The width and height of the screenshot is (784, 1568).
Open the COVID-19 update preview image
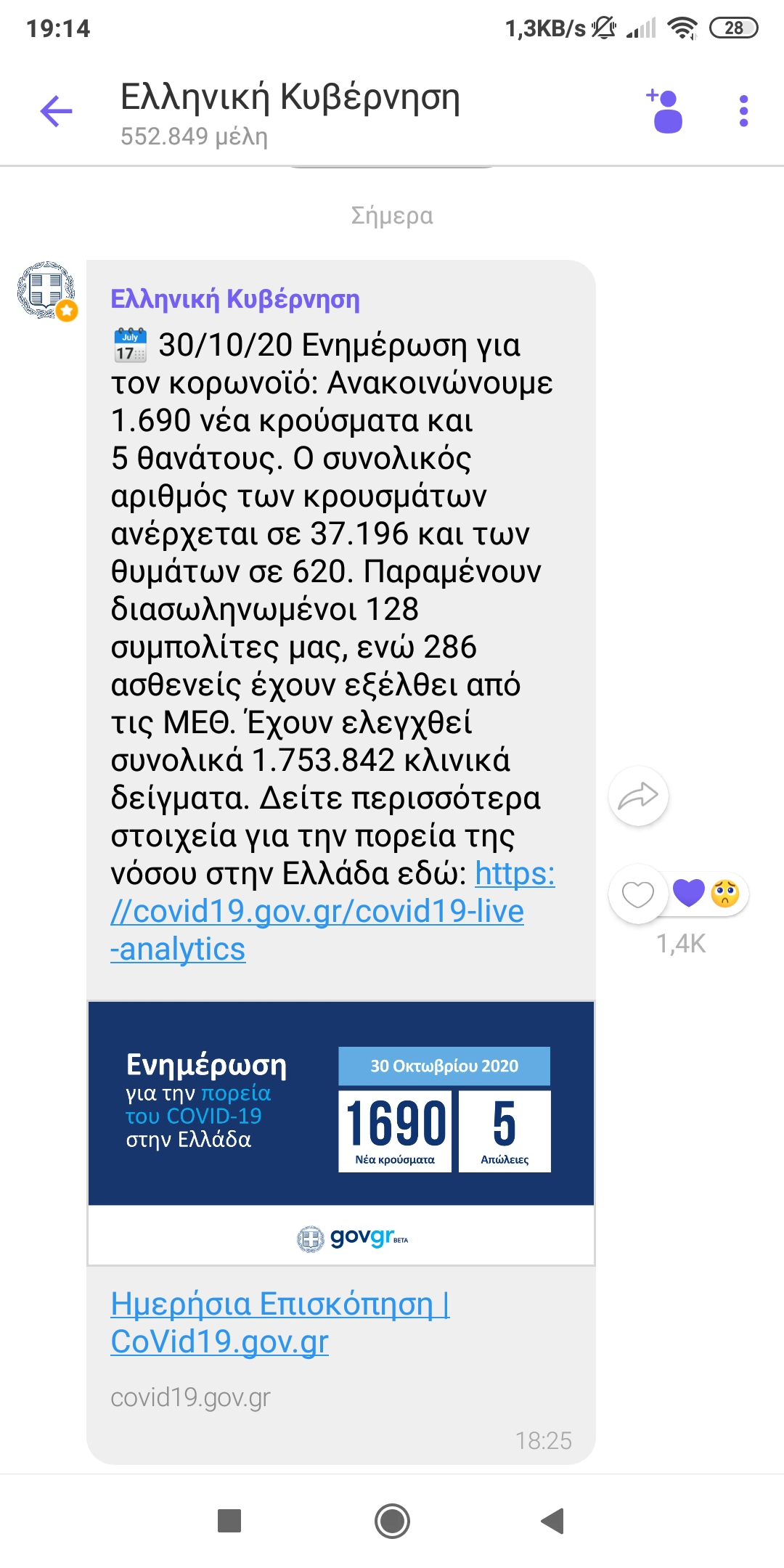[x=341, y=1133]
